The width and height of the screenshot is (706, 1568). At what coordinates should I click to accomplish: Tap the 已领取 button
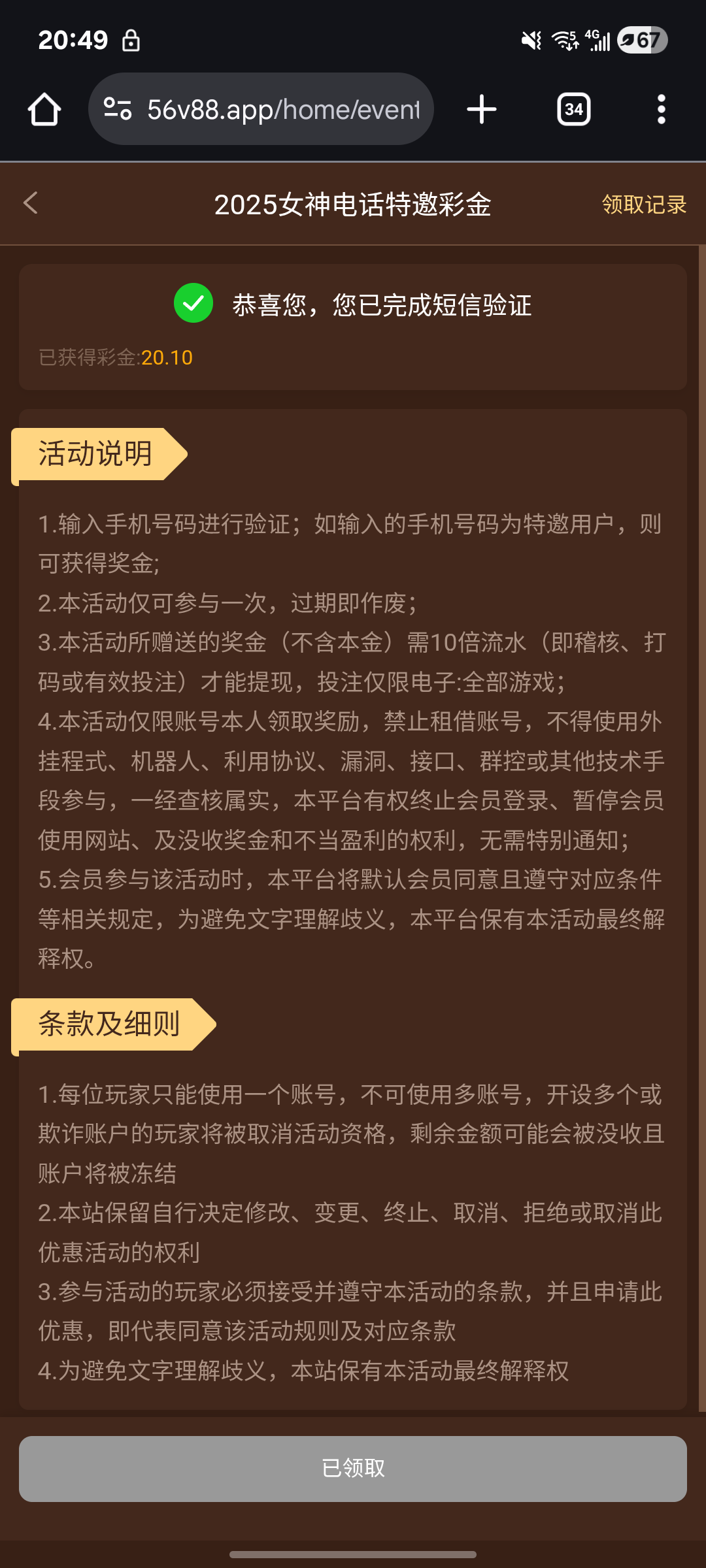point(353,1468)
